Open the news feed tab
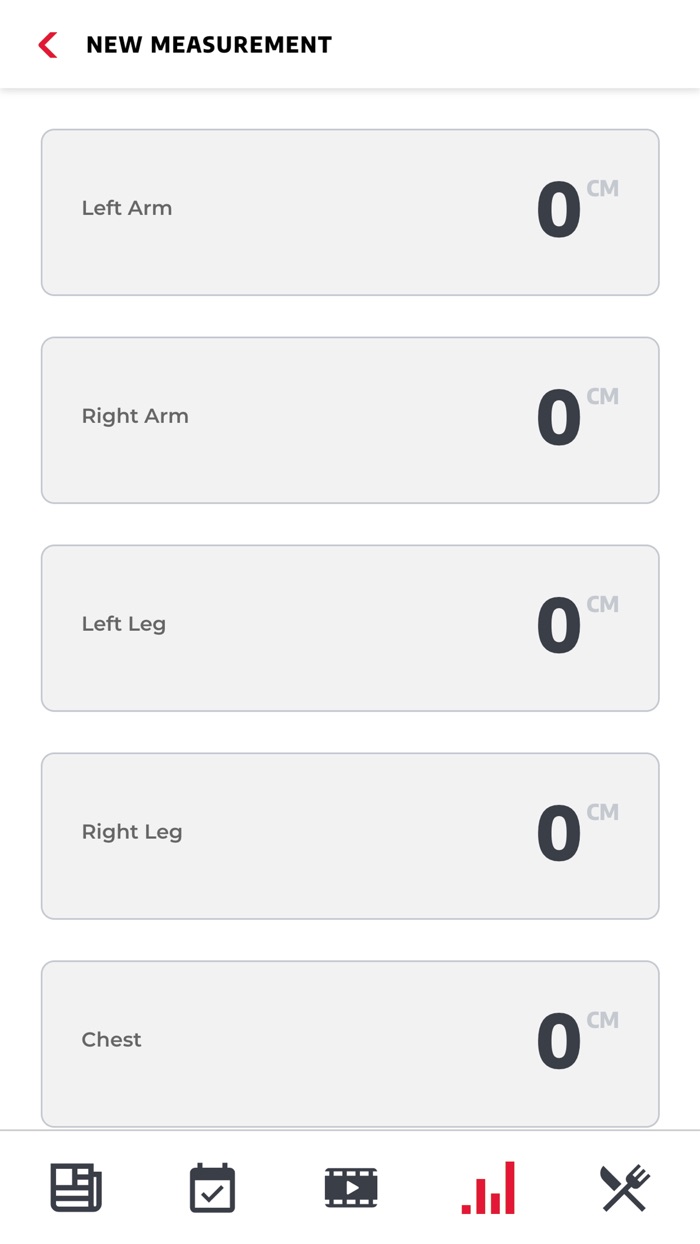The image size is (700, 1244). click(76, 1188)
